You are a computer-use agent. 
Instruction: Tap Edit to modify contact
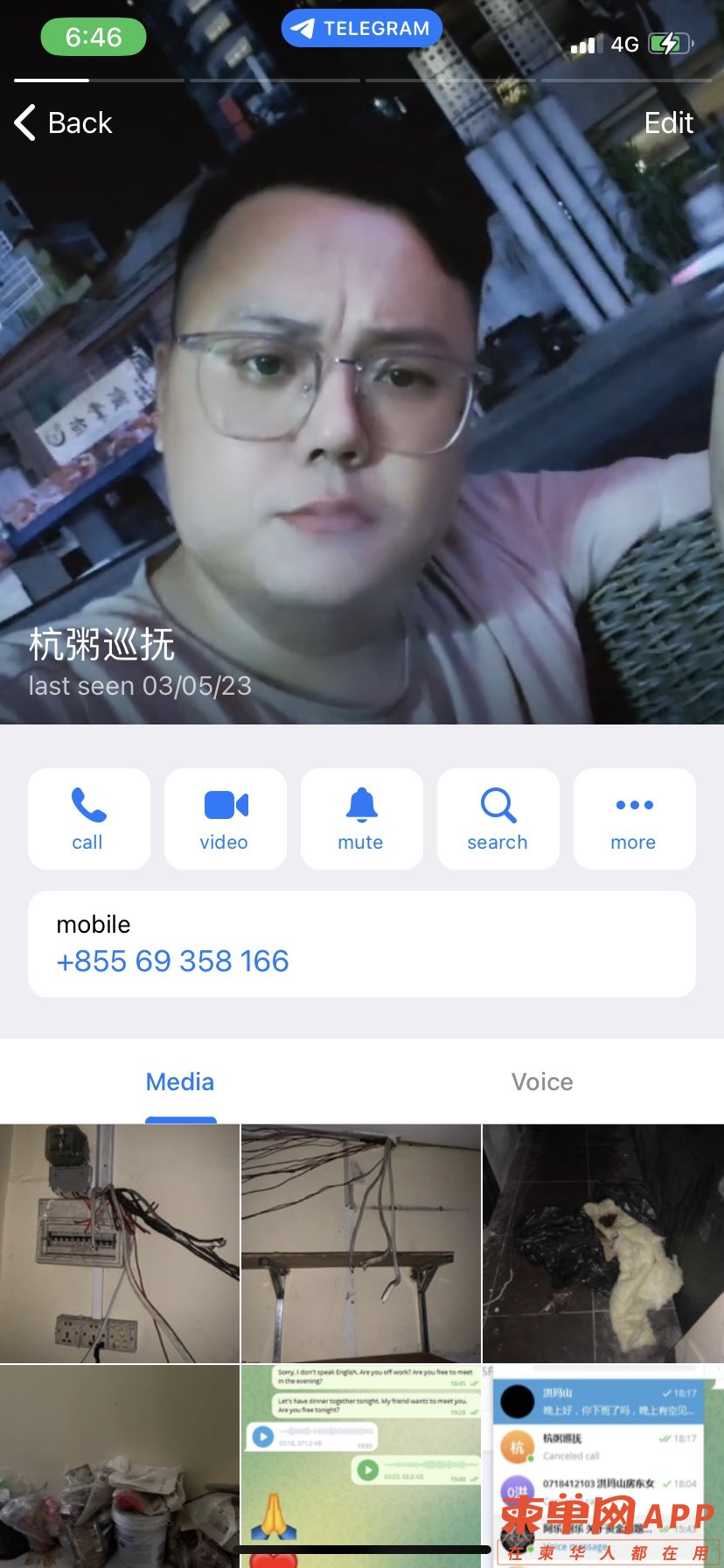click(x=668, y=123)
